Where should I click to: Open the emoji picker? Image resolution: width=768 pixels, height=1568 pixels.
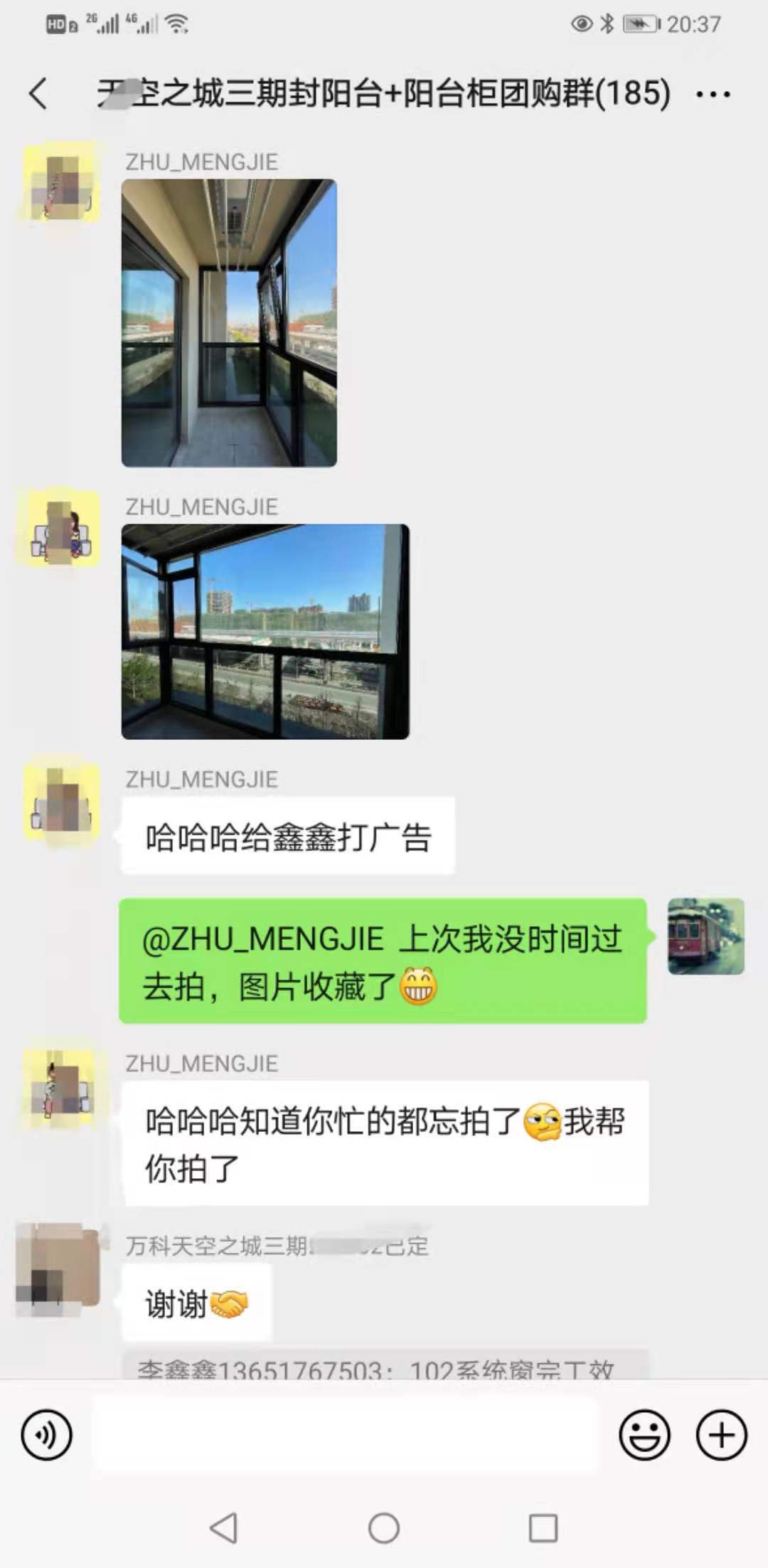[644, 1435]
